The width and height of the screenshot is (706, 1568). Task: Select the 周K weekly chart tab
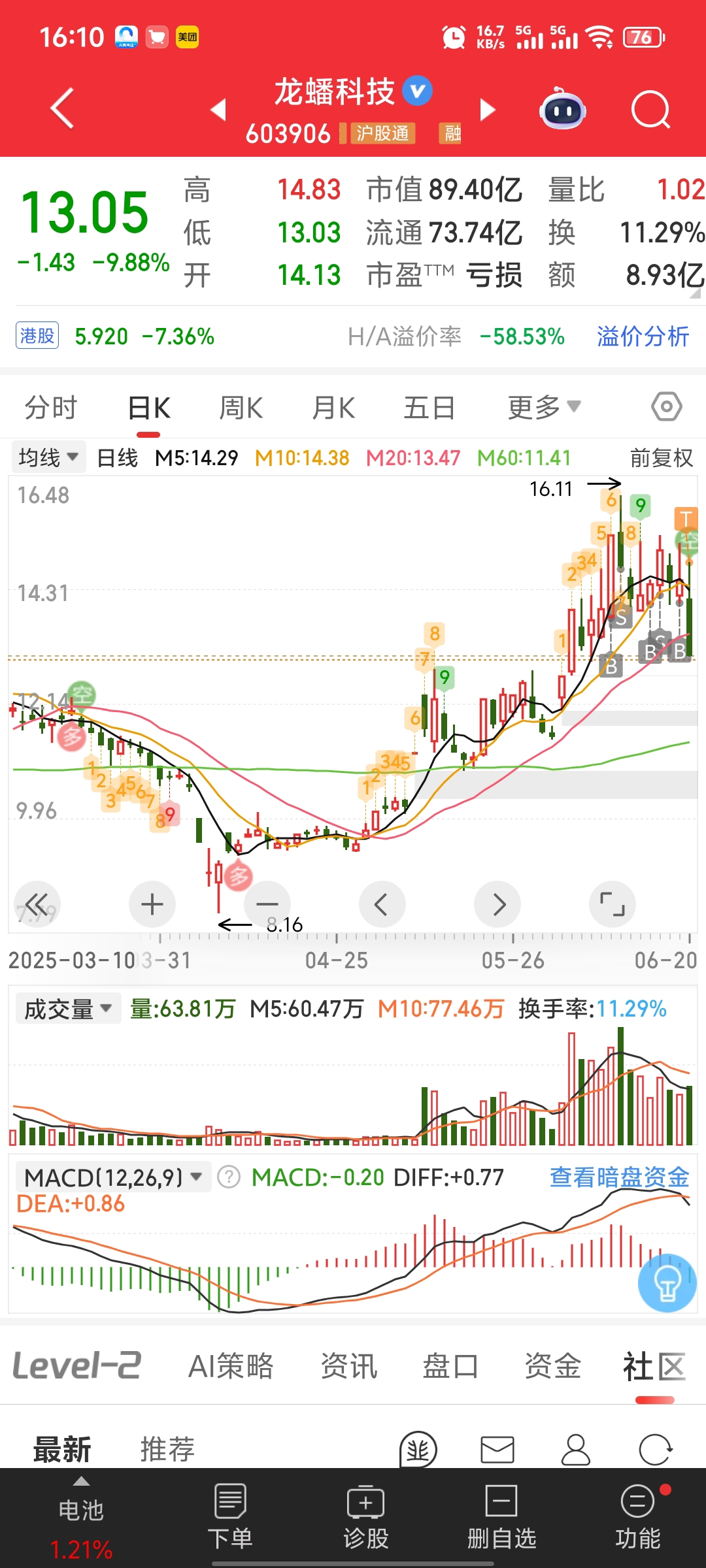tap(241, 408)
